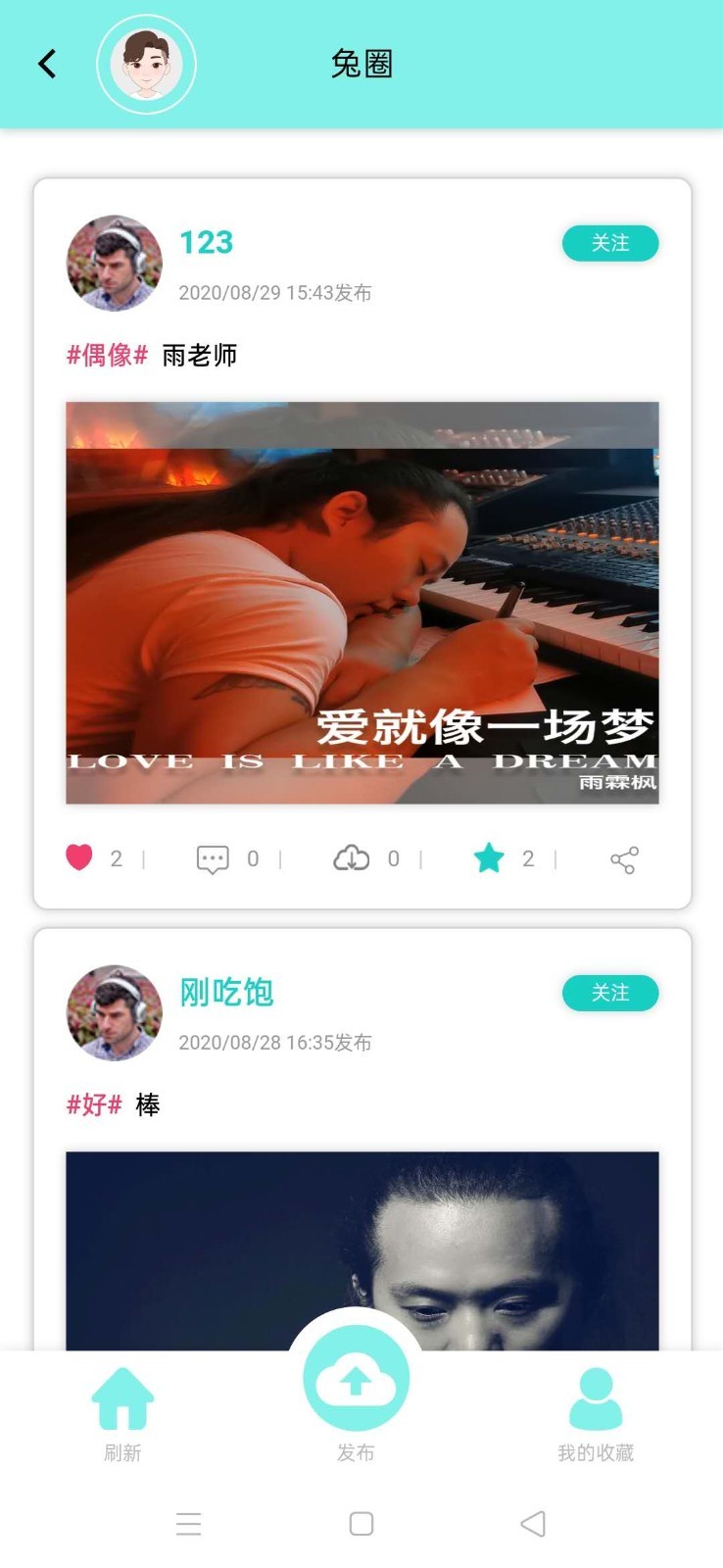View the sleeping musician post image
Image resolution: width=723 pixels, height=1568 pixels.
coord(361,602)
